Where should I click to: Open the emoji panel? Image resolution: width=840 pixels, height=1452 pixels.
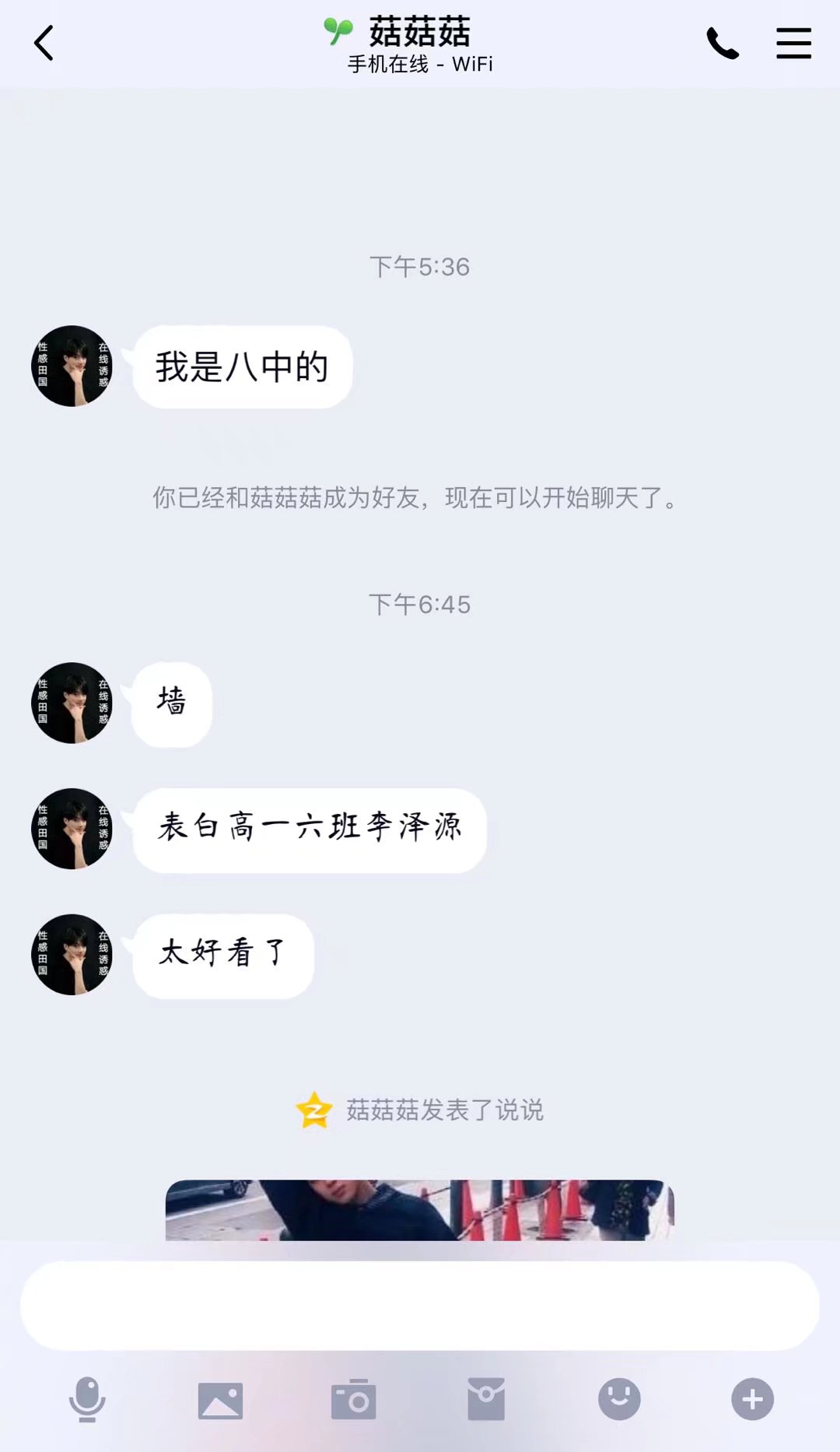tap(619, 1399)
